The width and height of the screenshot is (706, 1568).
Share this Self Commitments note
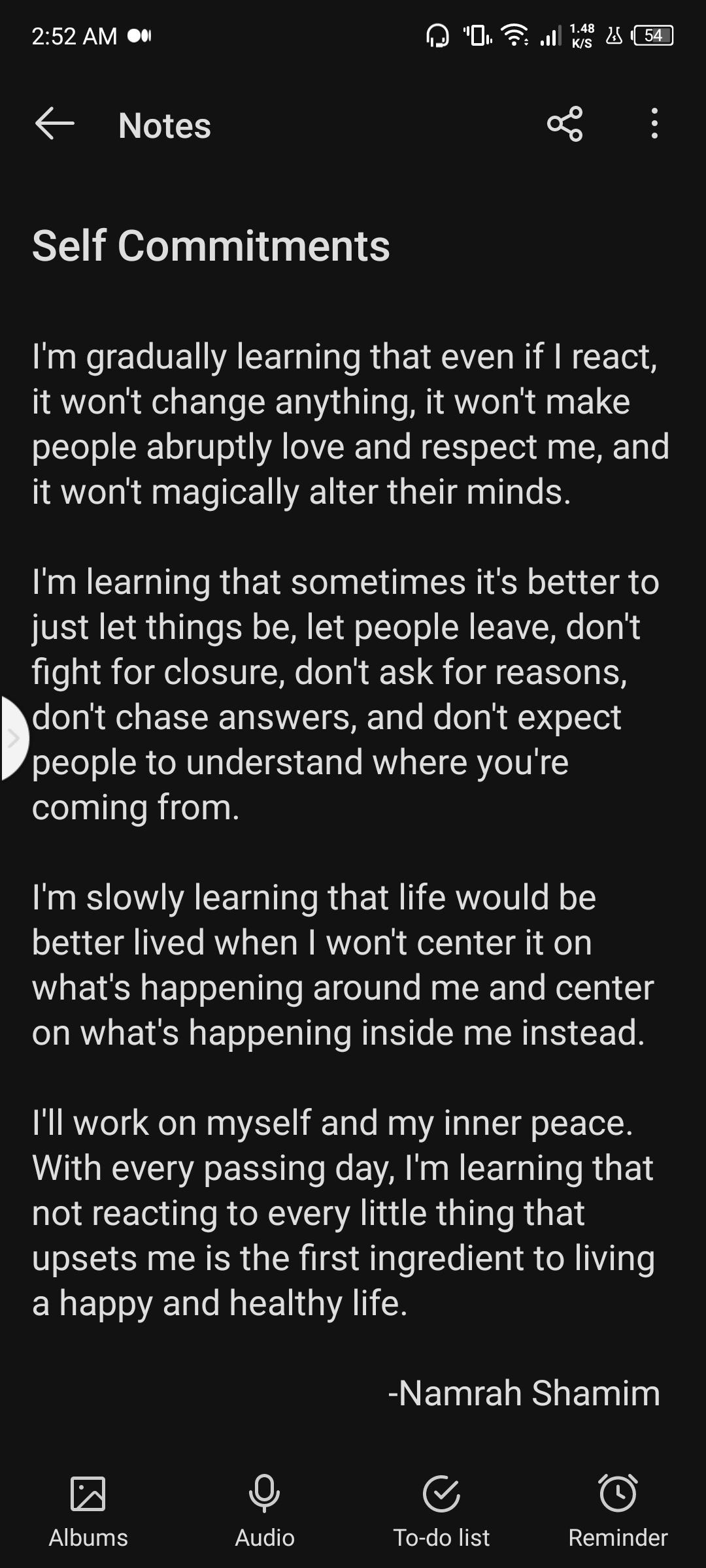565,123
